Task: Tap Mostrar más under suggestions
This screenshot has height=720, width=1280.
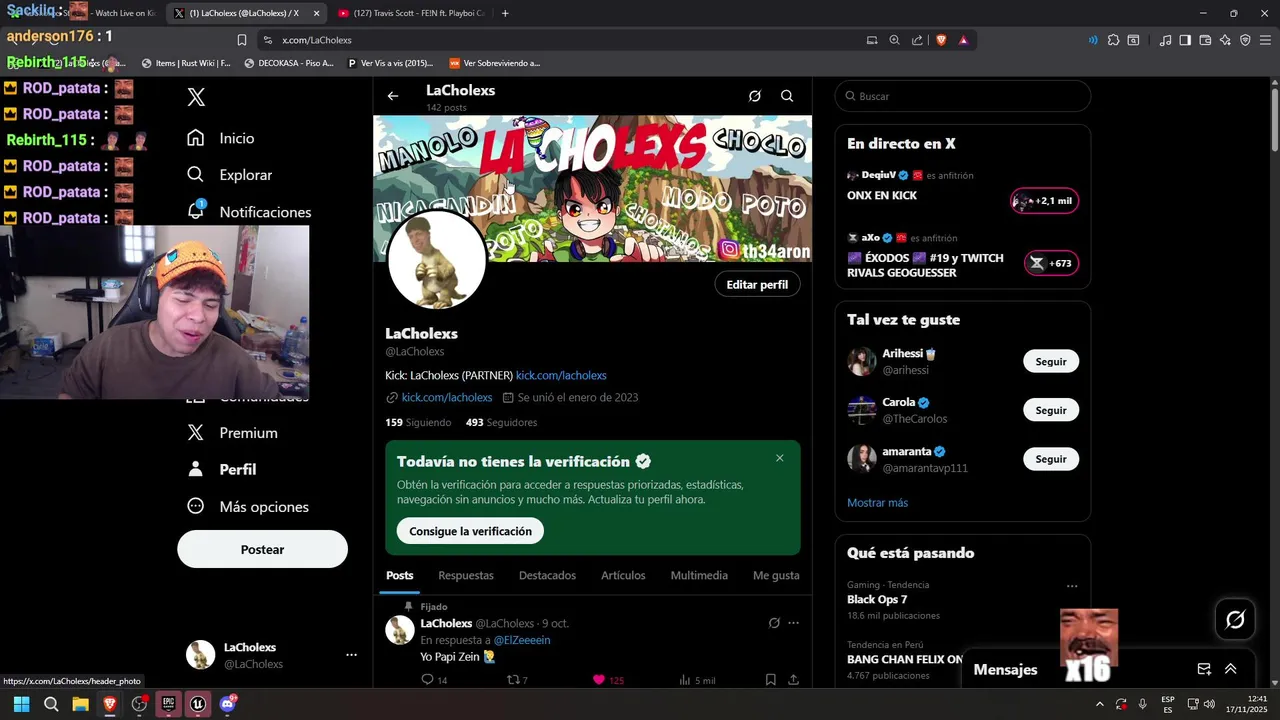Action: [x=877, y=503]
